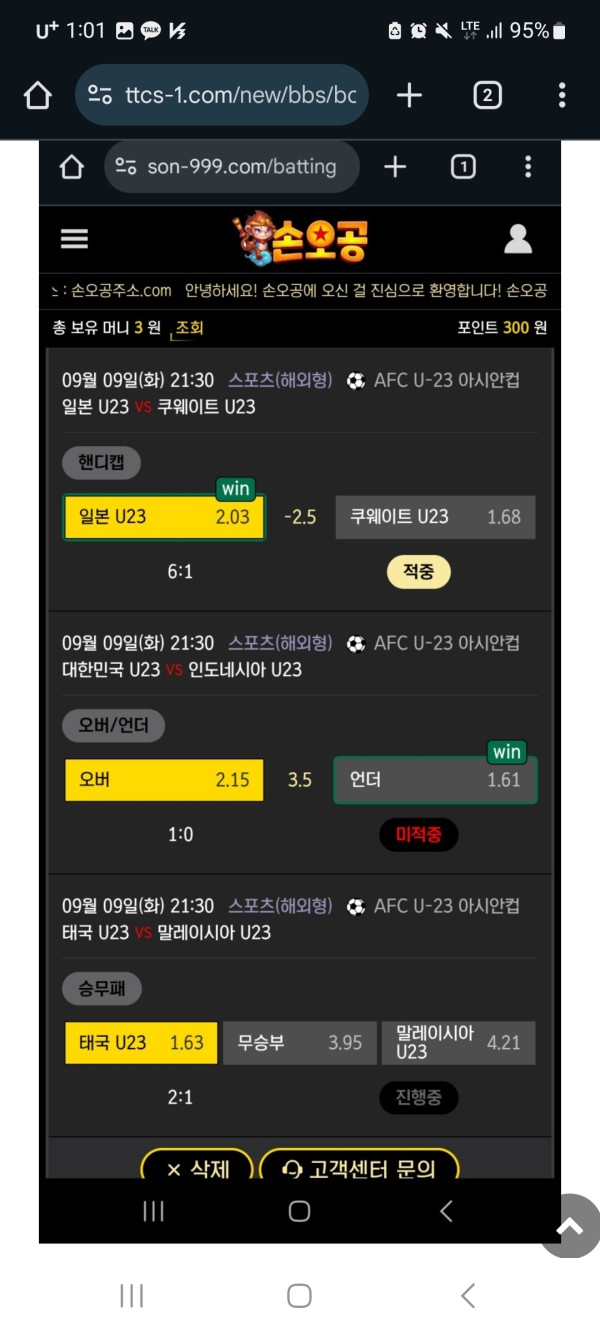
Task: Open a new browser tab
Action: tap(409, 96)
